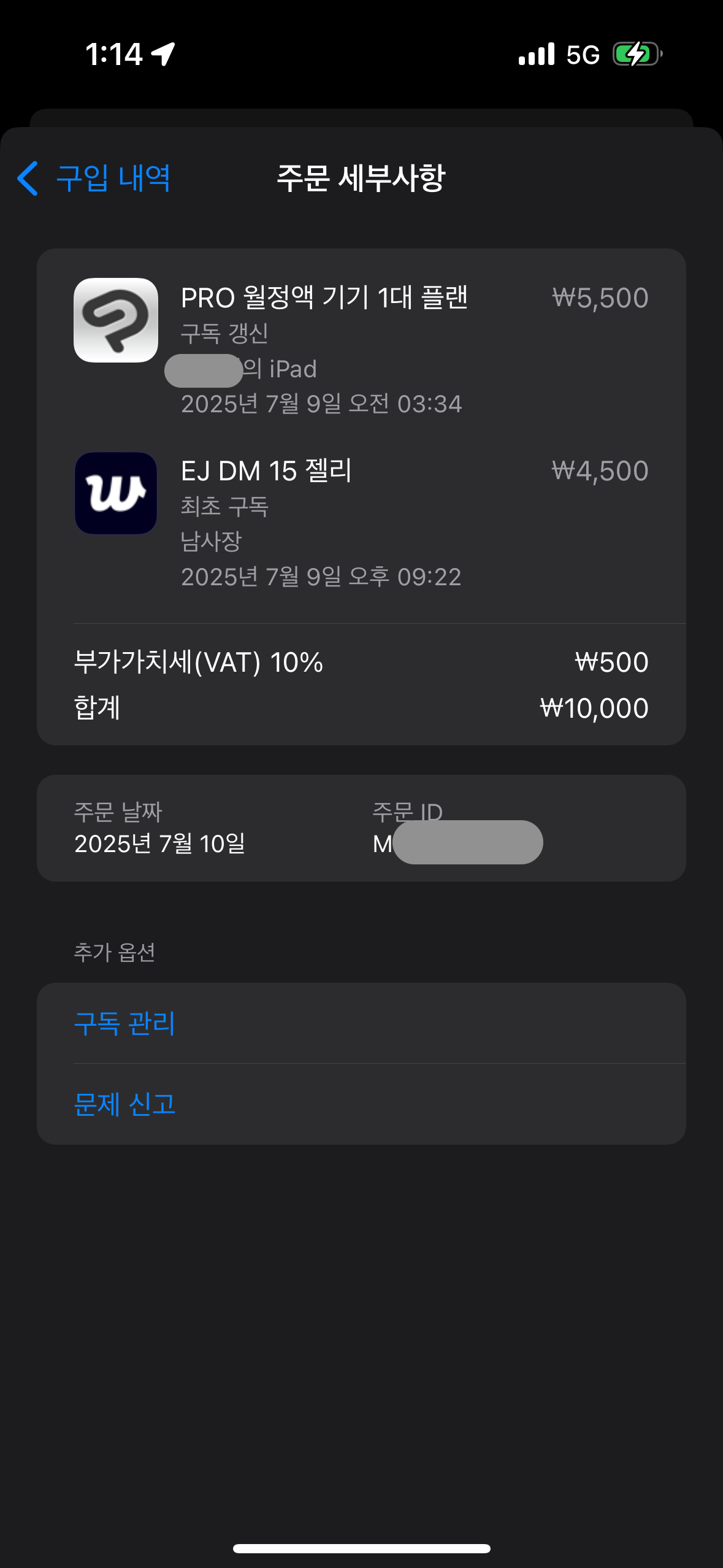Image resolution: width=723 pixels, height=1568 pixels.
Task: Go back to 구입 내역
Action: point(94,179)
